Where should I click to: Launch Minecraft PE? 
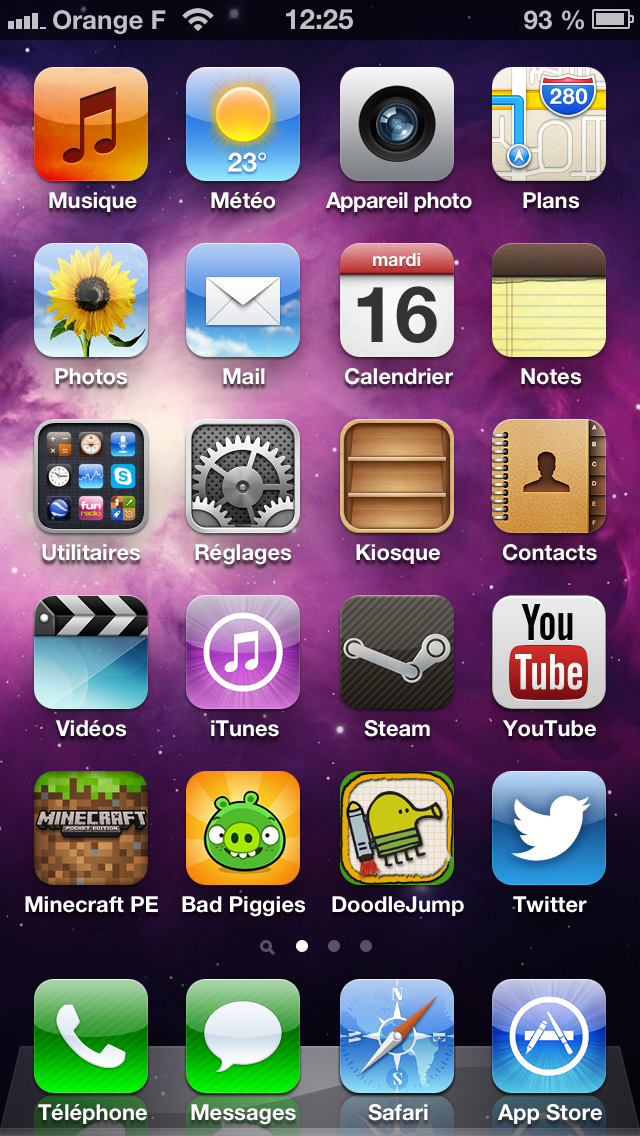tap(91, 829)
